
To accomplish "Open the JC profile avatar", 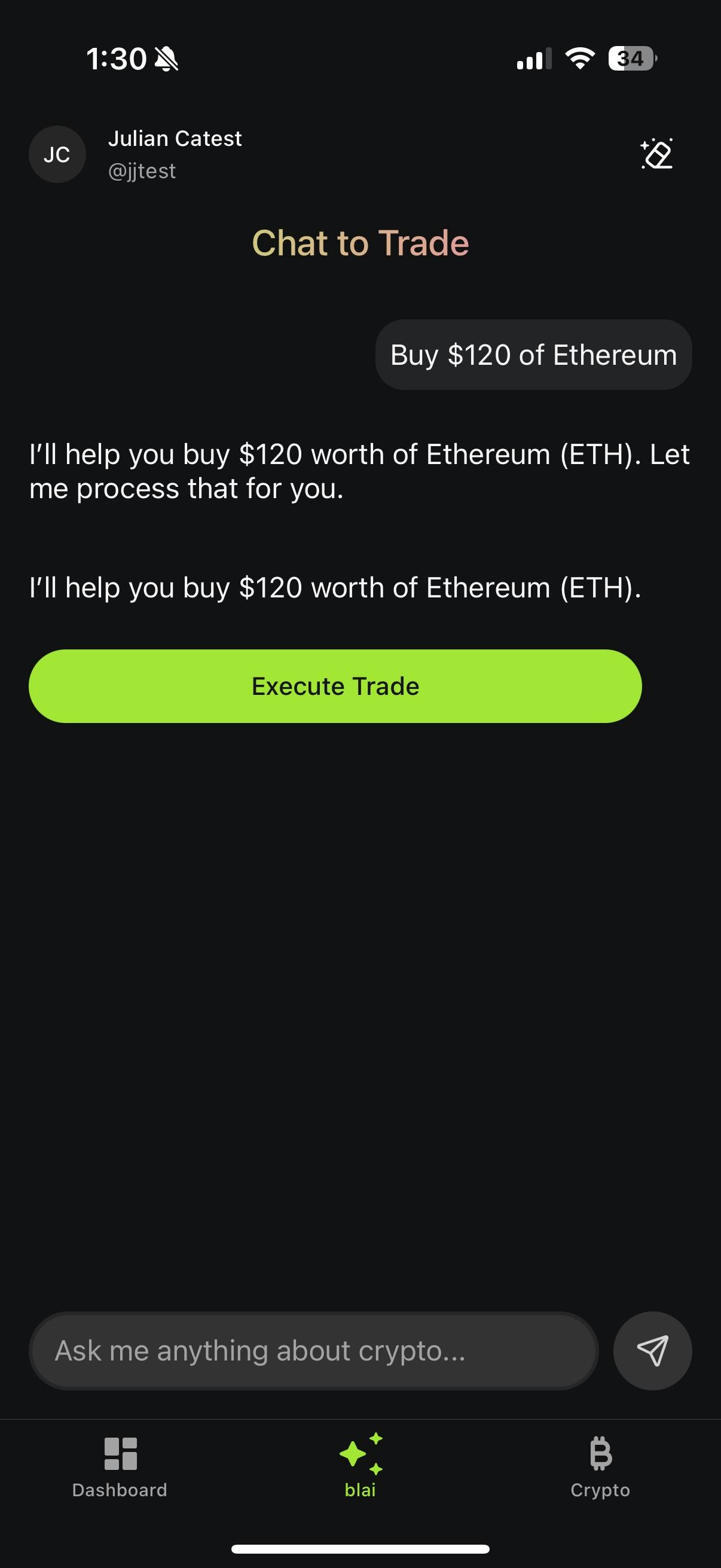I will click(x=57, y=155).
